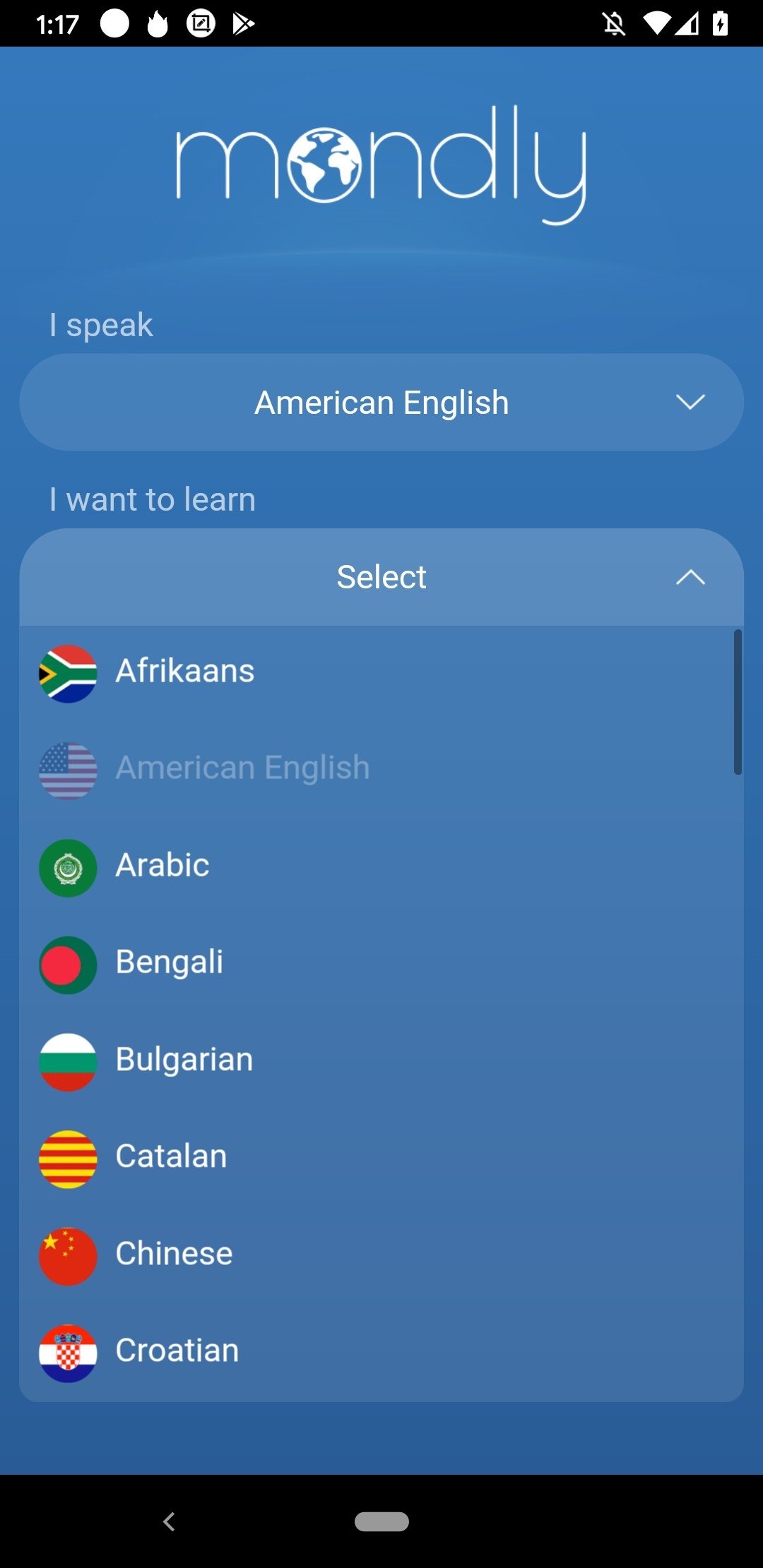Viewport: 763px width, 1568px height.
Task: Collapse the 'I want to learn' Select dropdown
Action: (381, 577)
